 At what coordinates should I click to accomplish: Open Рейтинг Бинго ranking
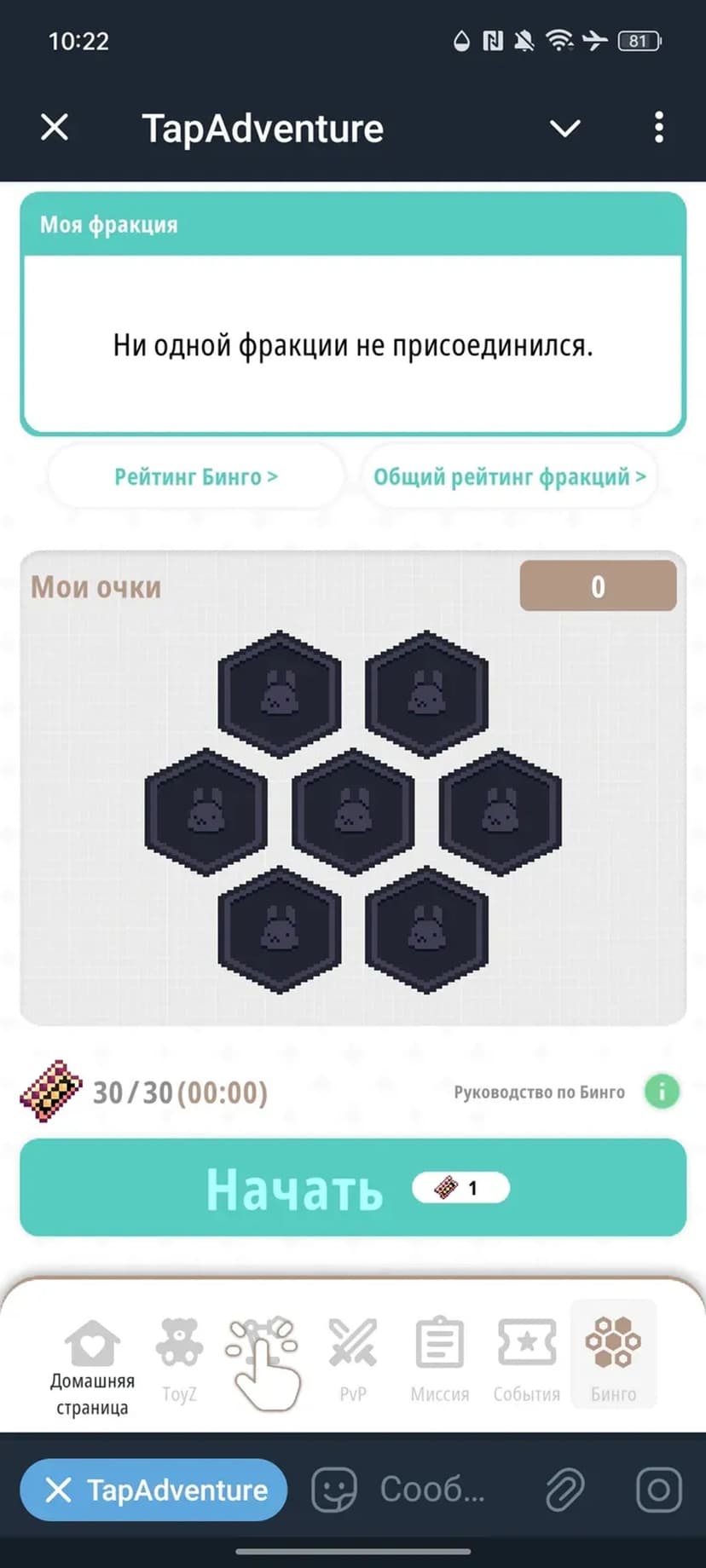click(196, 476)
